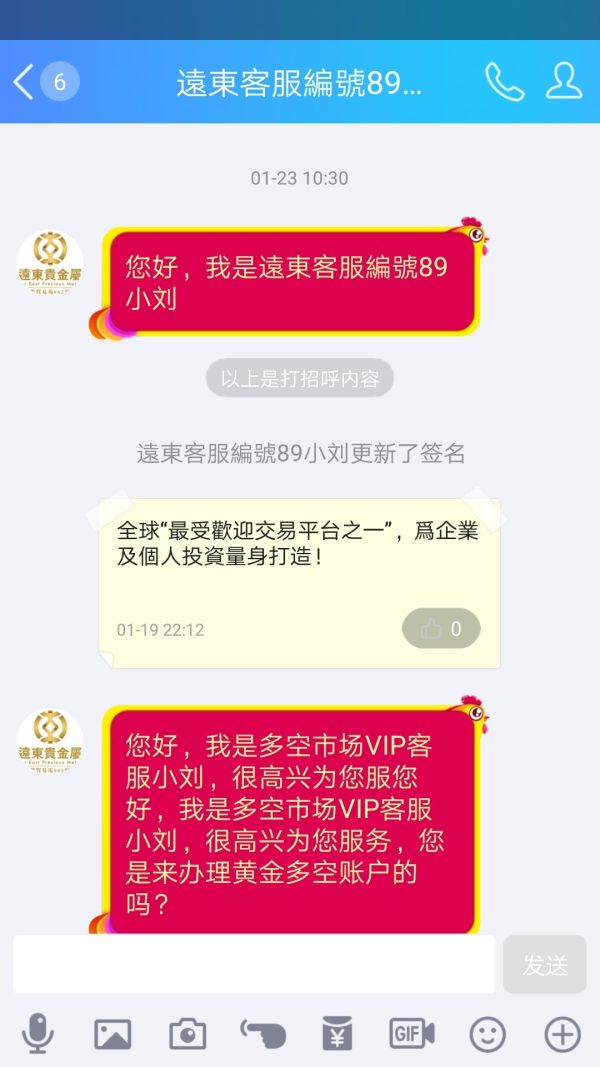Screen dimensions: 600x1067
Task: Open the emoji panel
Action: click(487, 1034)
